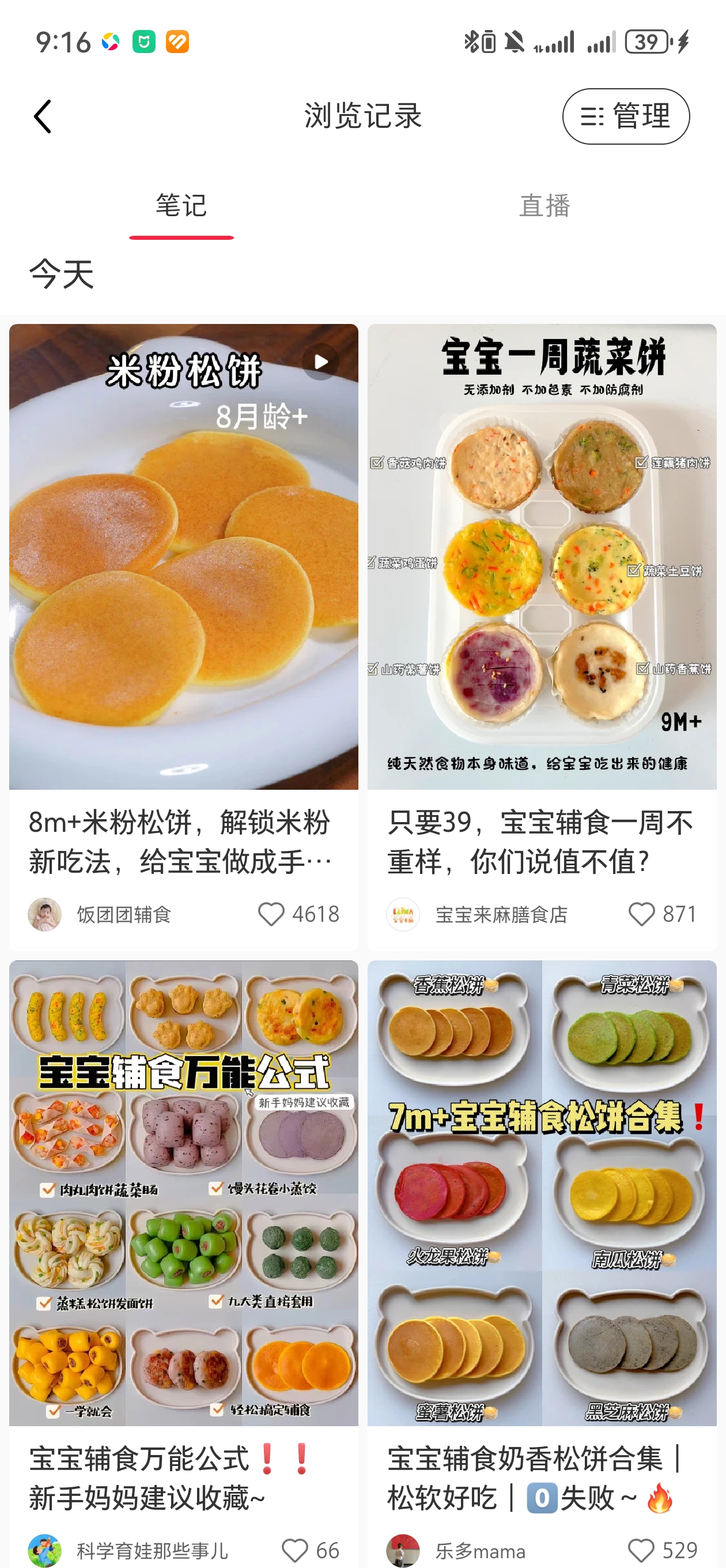The image size is (726, 1568).
Task: Select the 笔记 tab
Action: pyautogui.click(x=181, y=206)
